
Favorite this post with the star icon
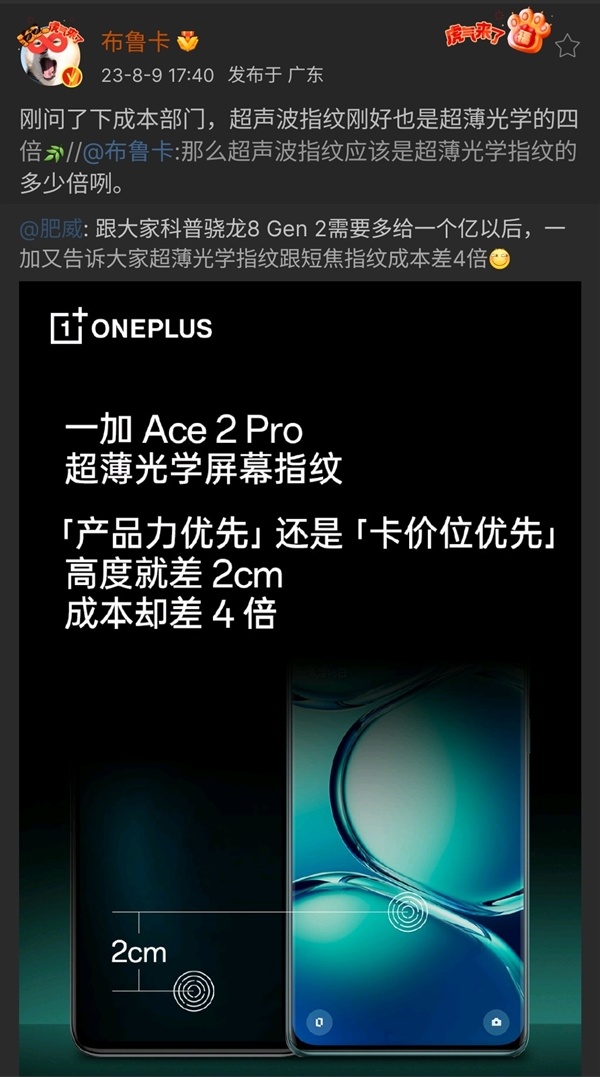567,45
